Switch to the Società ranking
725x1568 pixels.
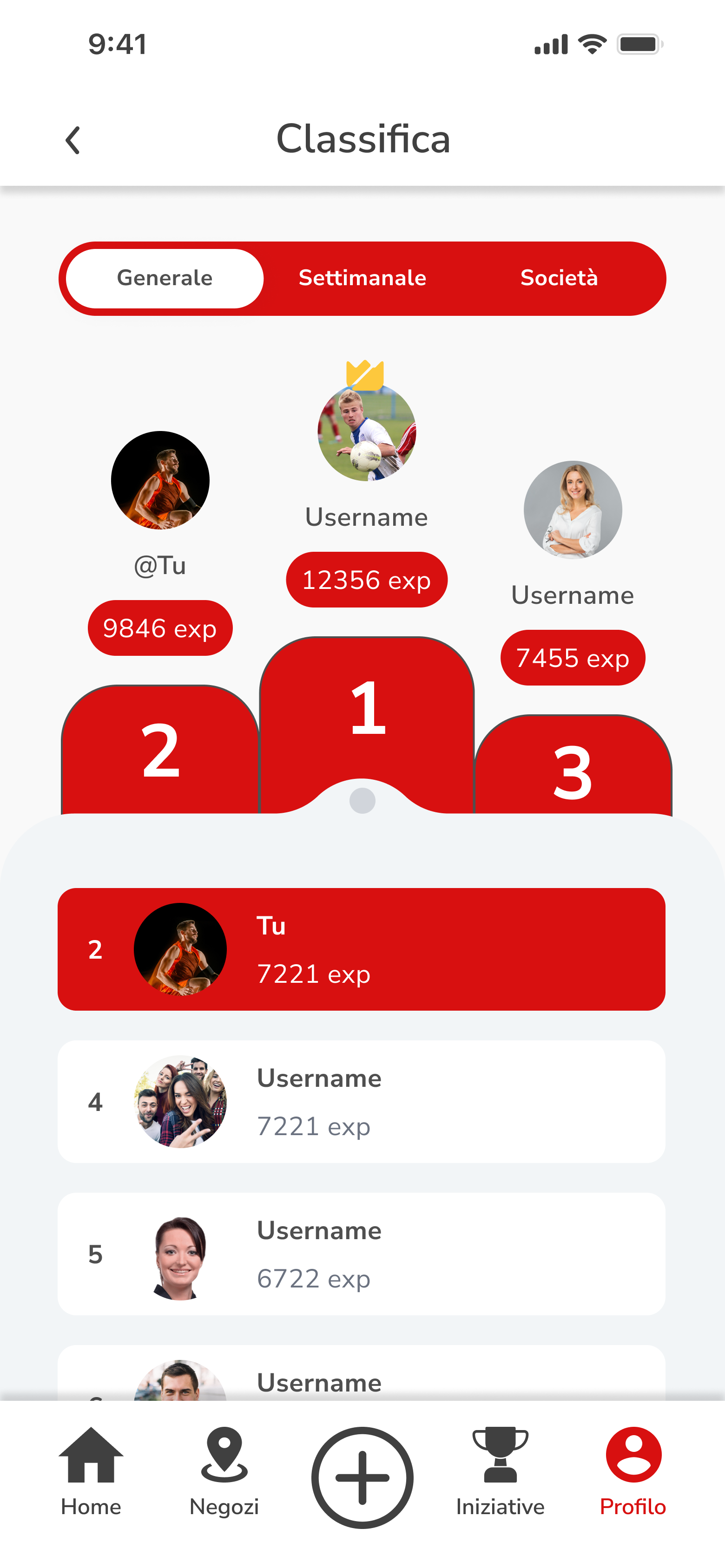[x=559, y=278]
